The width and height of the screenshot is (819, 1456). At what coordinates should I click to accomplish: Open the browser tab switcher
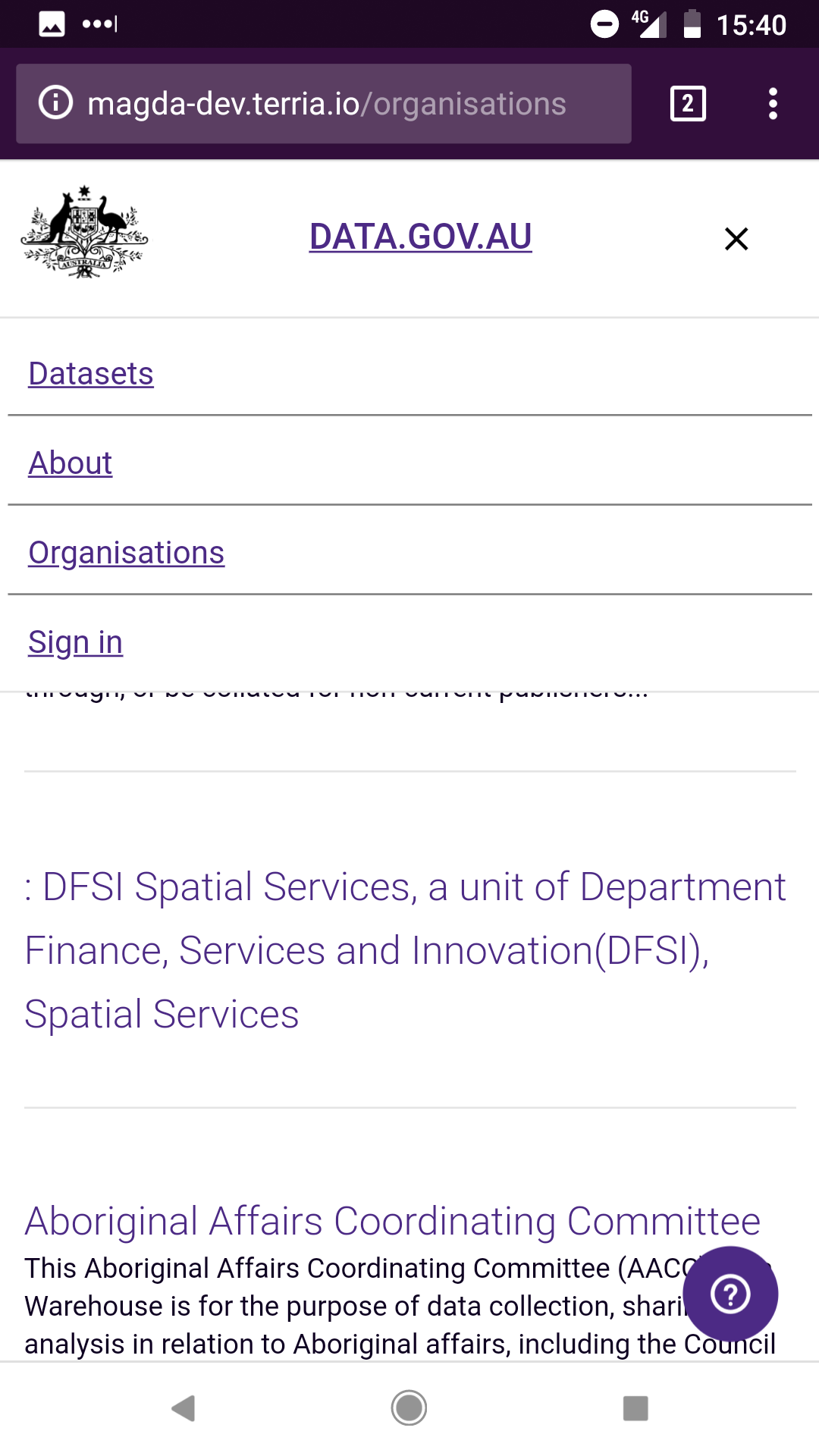click(x=688, y=104)
